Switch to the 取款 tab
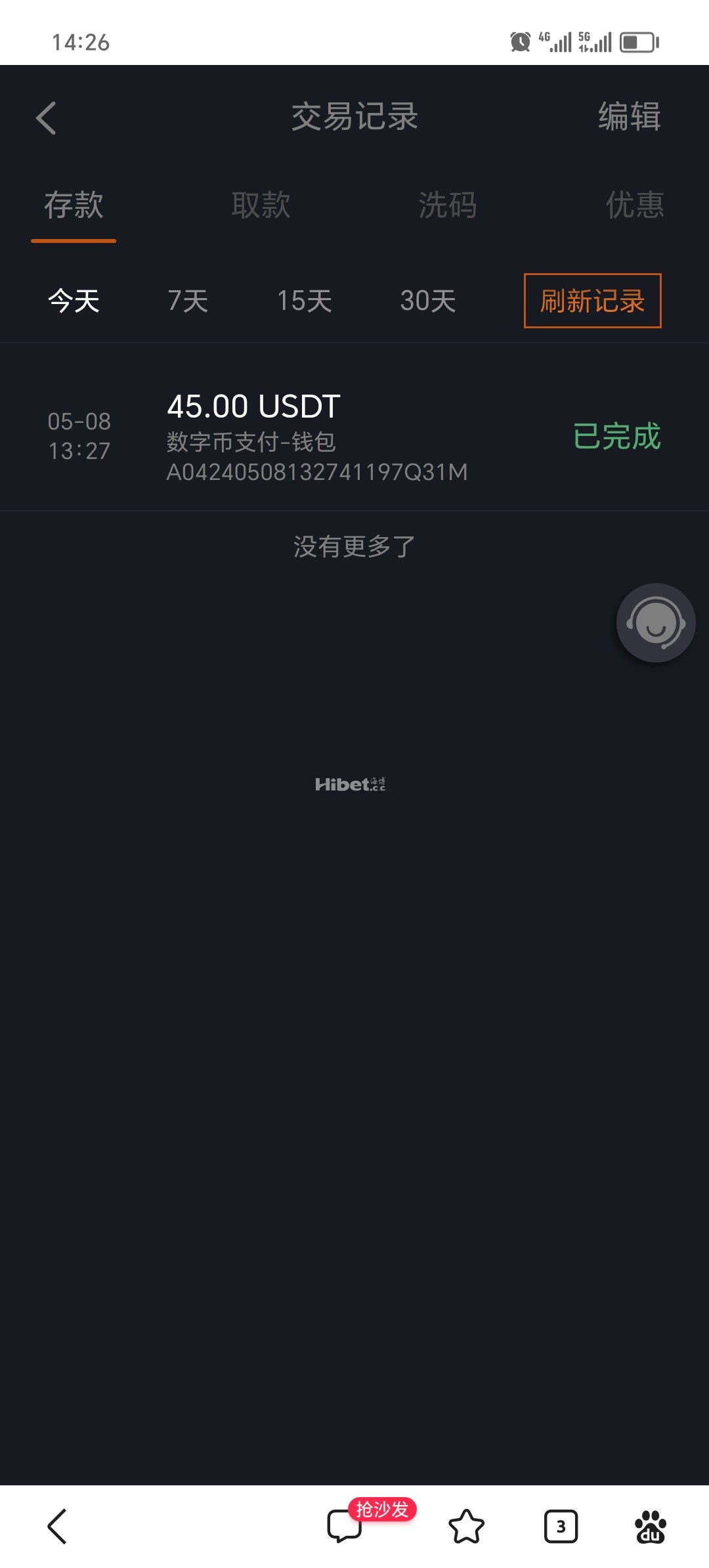This screenshot has width=709, height=1568. point(261,205)
